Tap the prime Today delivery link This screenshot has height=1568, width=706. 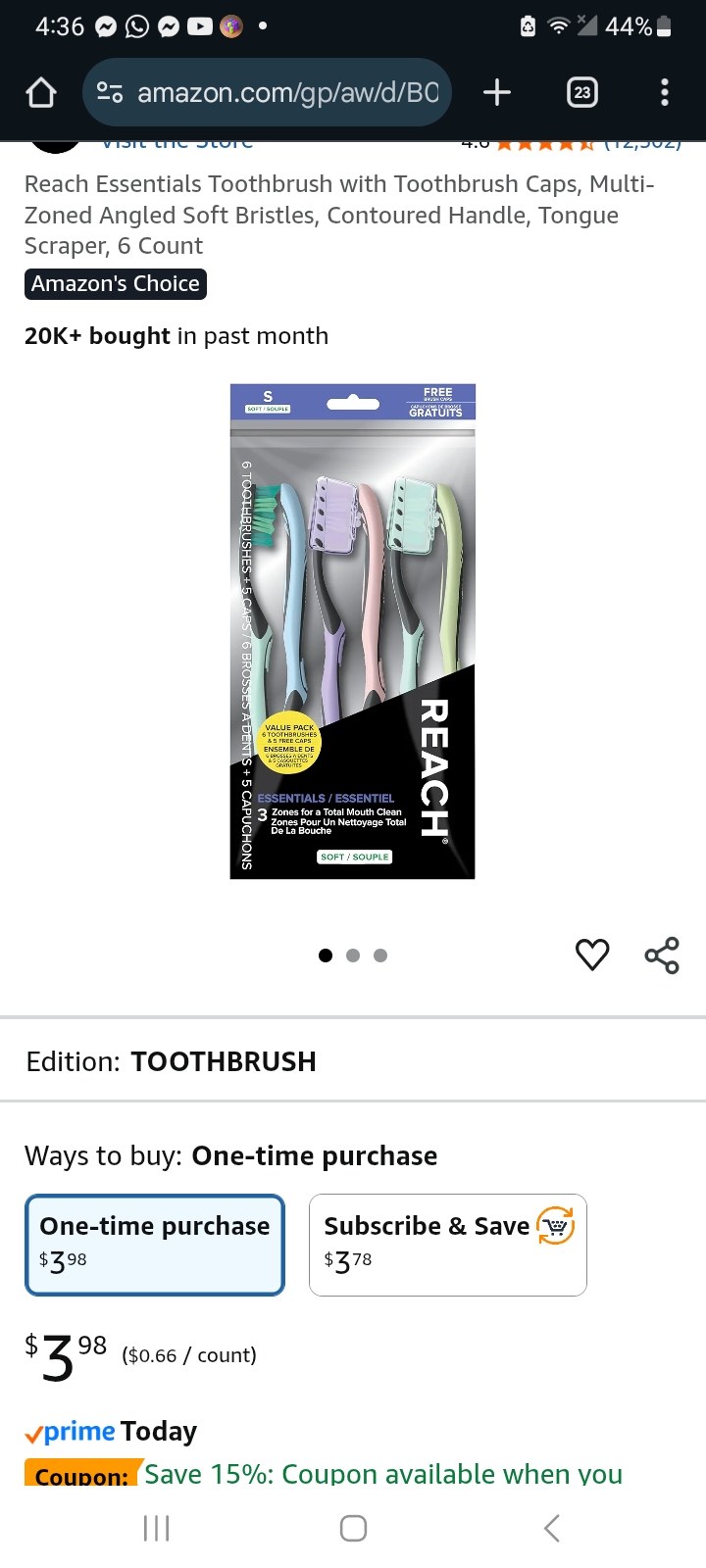110,1431
